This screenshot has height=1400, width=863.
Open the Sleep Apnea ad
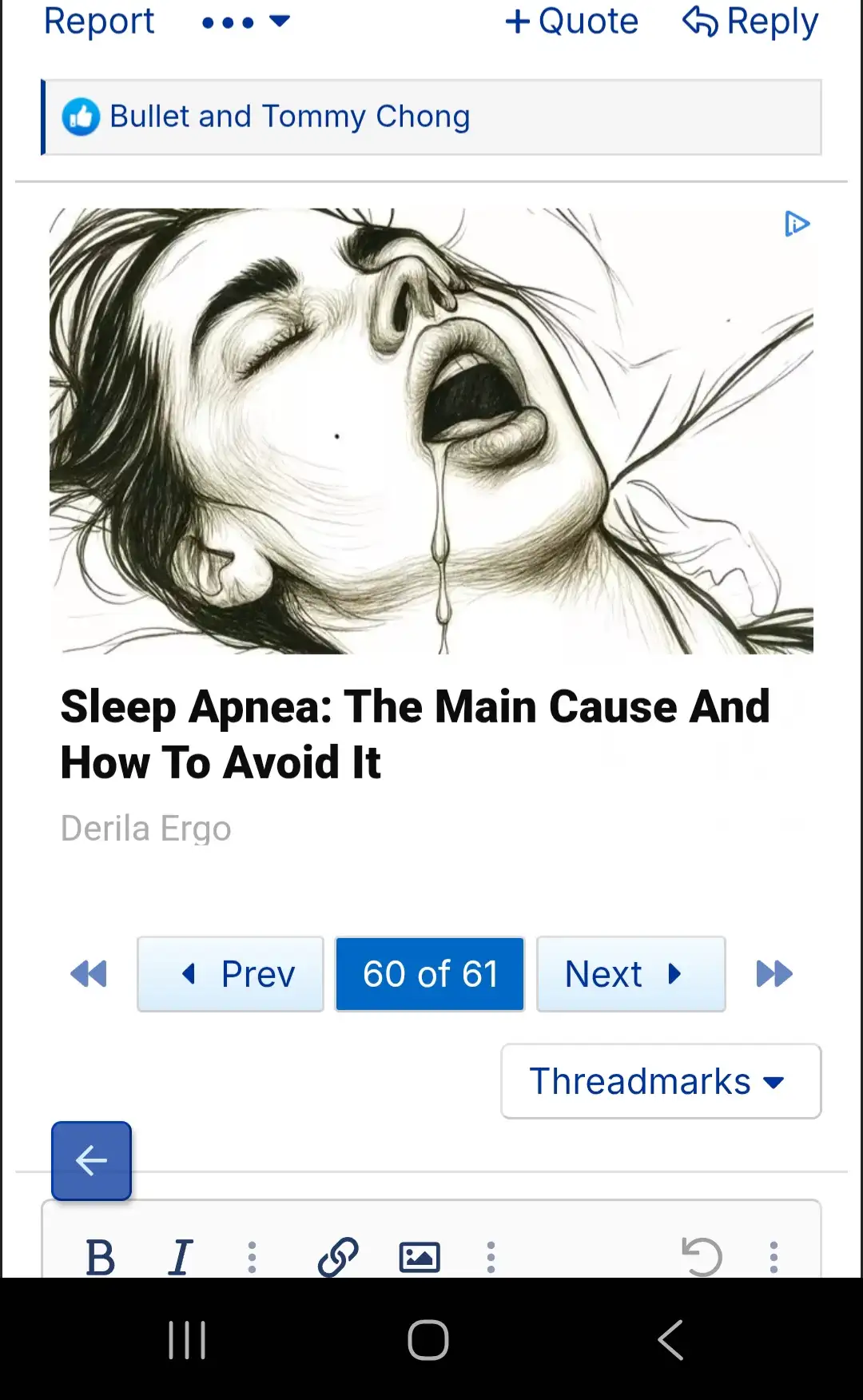pos(416,734)
